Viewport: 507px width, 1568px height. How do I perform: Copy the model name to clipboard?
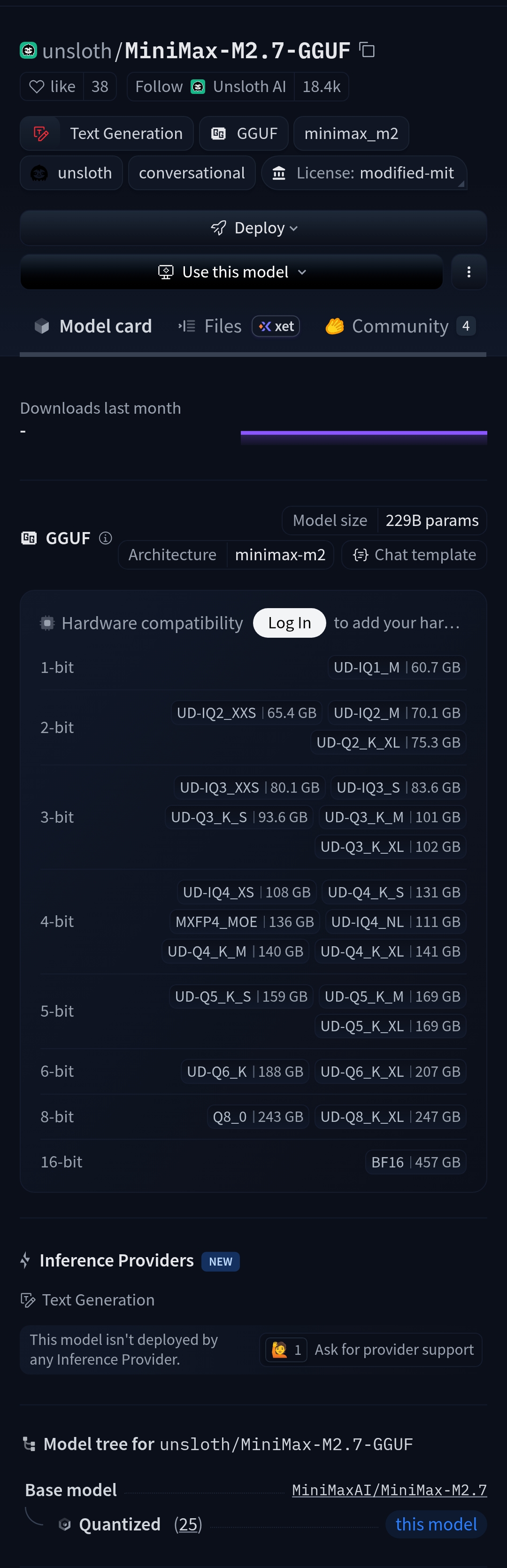pyautogui.click(x=367, y=50)
